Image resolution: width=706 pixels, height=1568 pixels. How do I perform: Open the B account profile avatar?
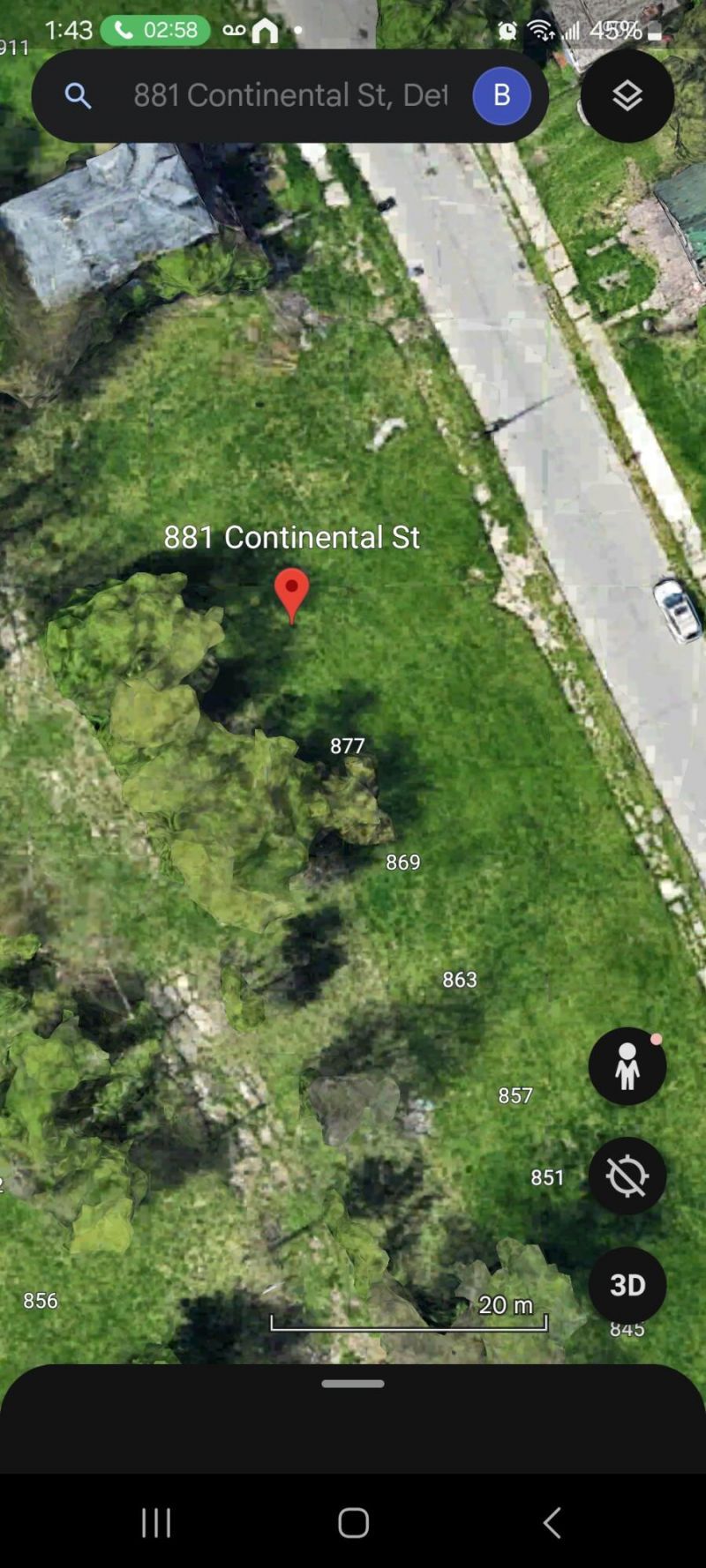point(501,95)
